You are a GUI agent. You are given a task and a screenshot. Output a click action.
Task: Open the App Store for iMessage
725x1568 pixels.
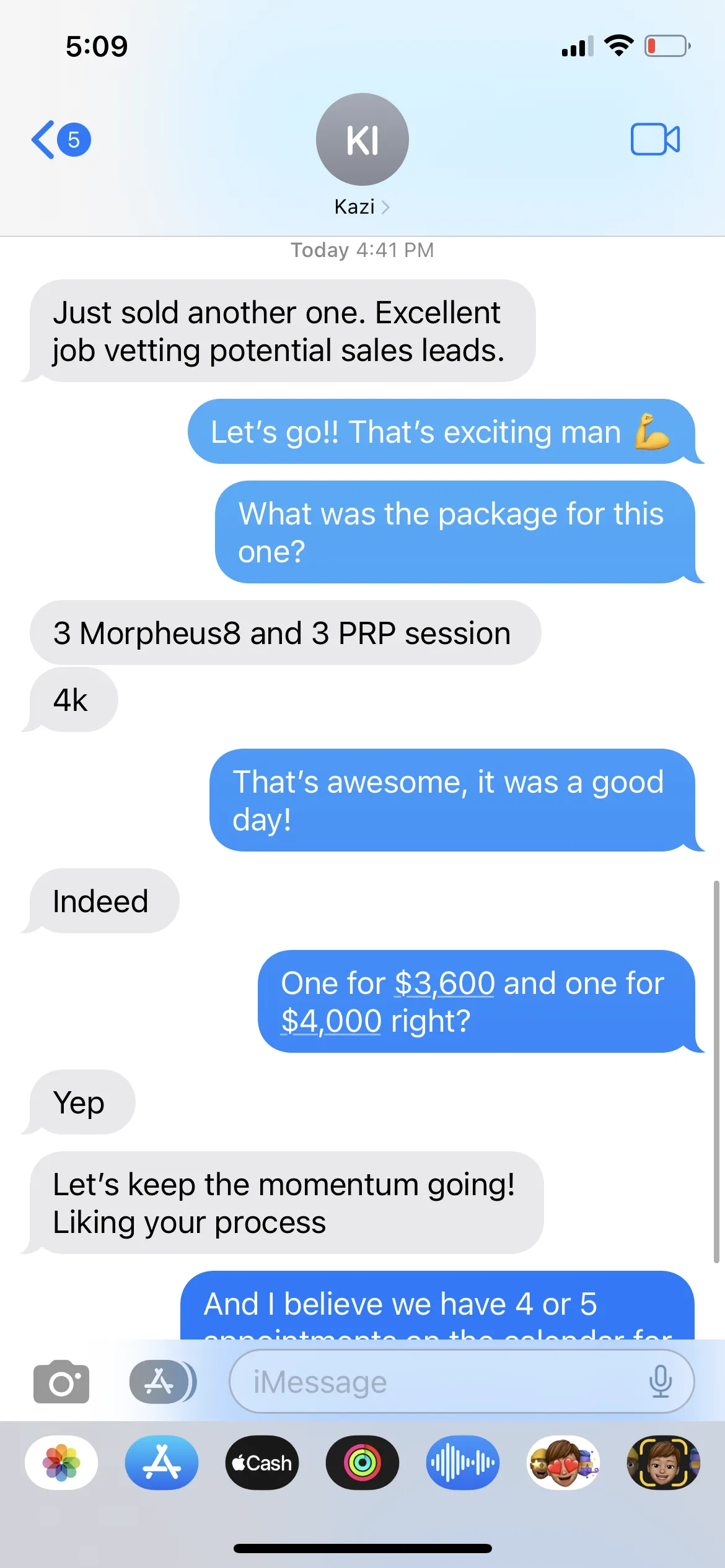click(162, 1463)
